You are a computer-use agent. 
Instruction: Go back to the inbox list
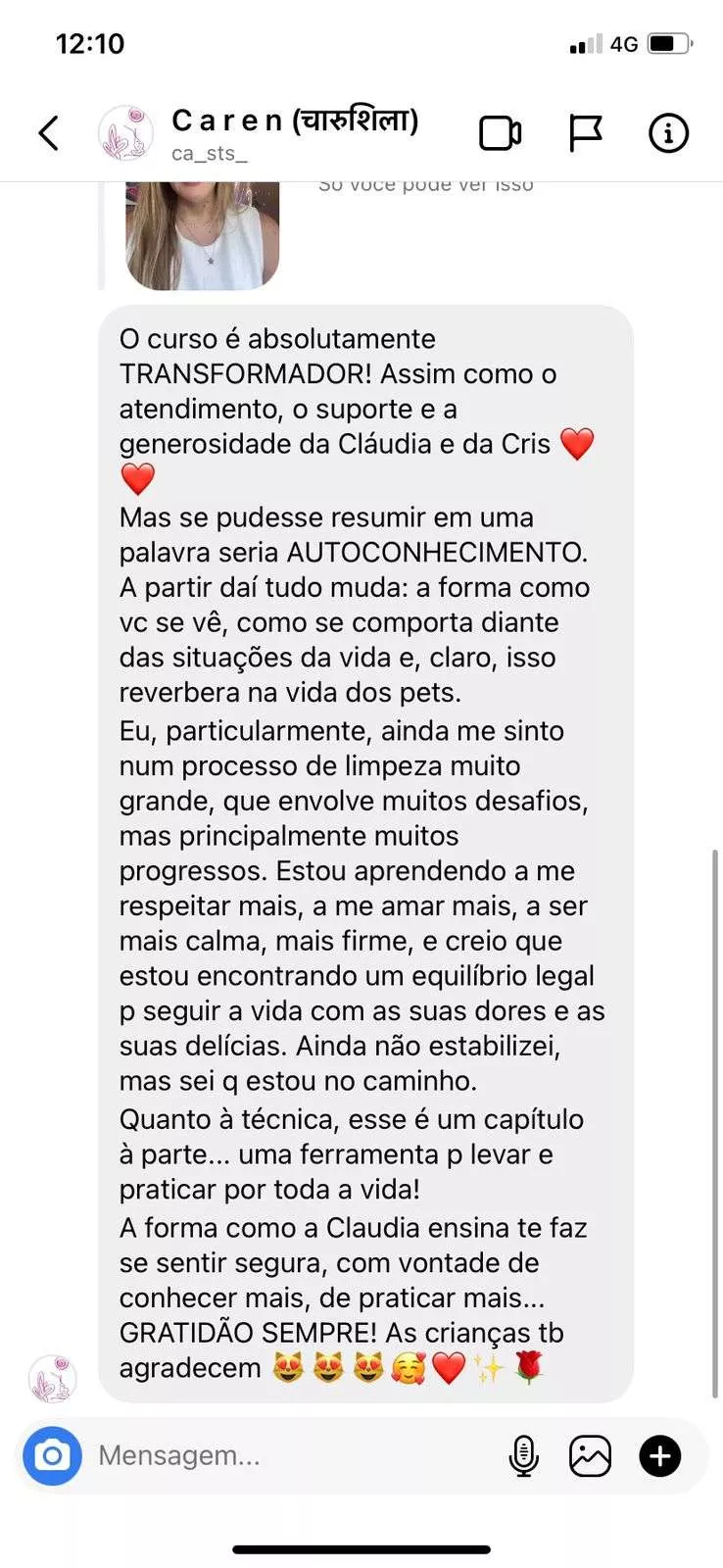(x=49, y=133)
